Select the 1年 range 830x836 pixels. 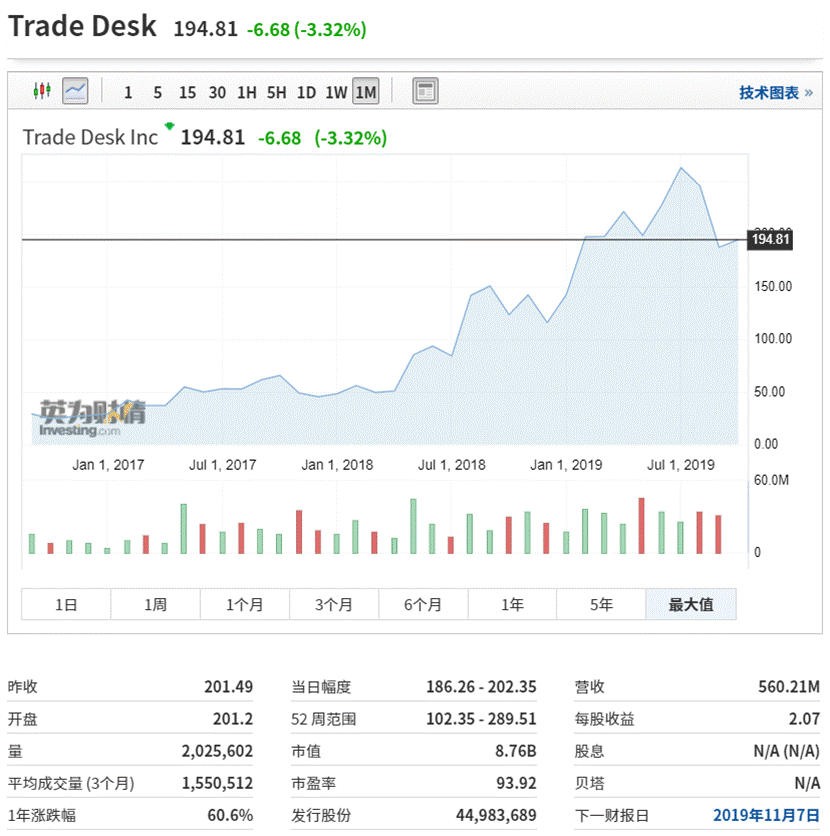tap(512, 605)
